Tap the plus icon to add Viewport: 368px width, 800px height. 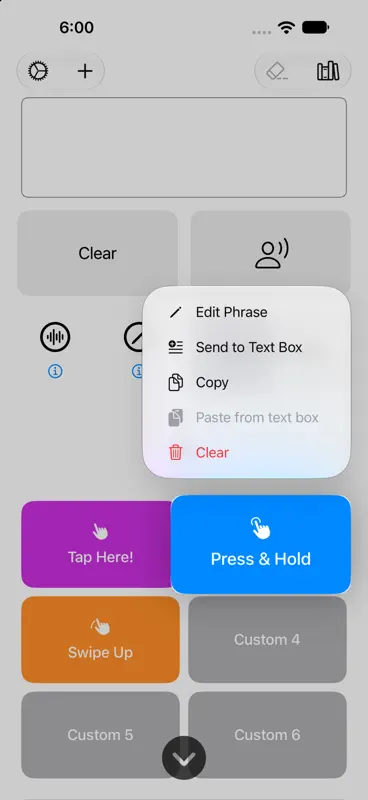[85, 71]
